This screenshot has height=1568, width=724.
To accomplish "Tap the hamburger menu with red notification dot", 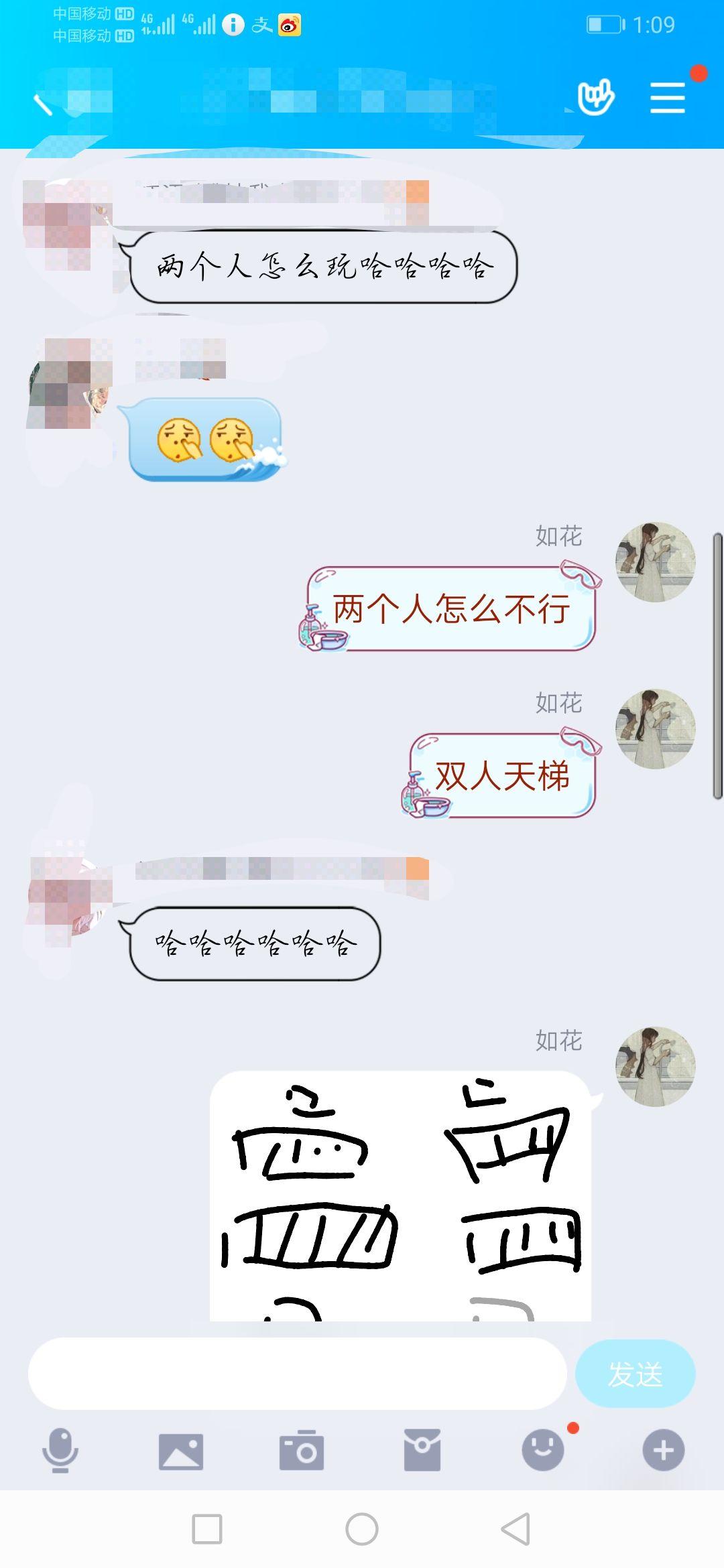I will (668, 97).
